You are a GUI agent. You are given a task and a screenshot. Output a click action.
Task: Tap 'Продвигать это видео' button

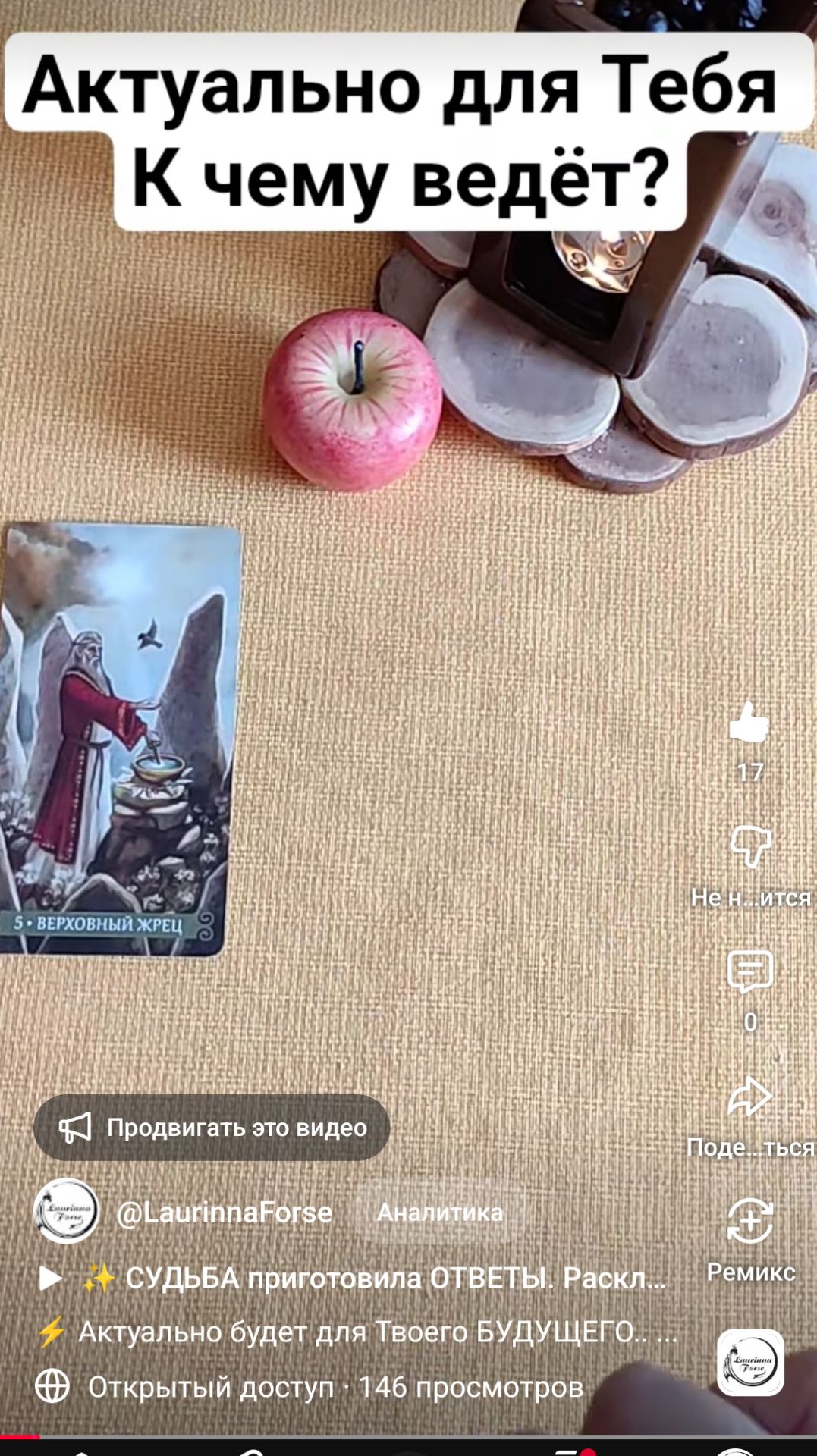click(212, 1128)
